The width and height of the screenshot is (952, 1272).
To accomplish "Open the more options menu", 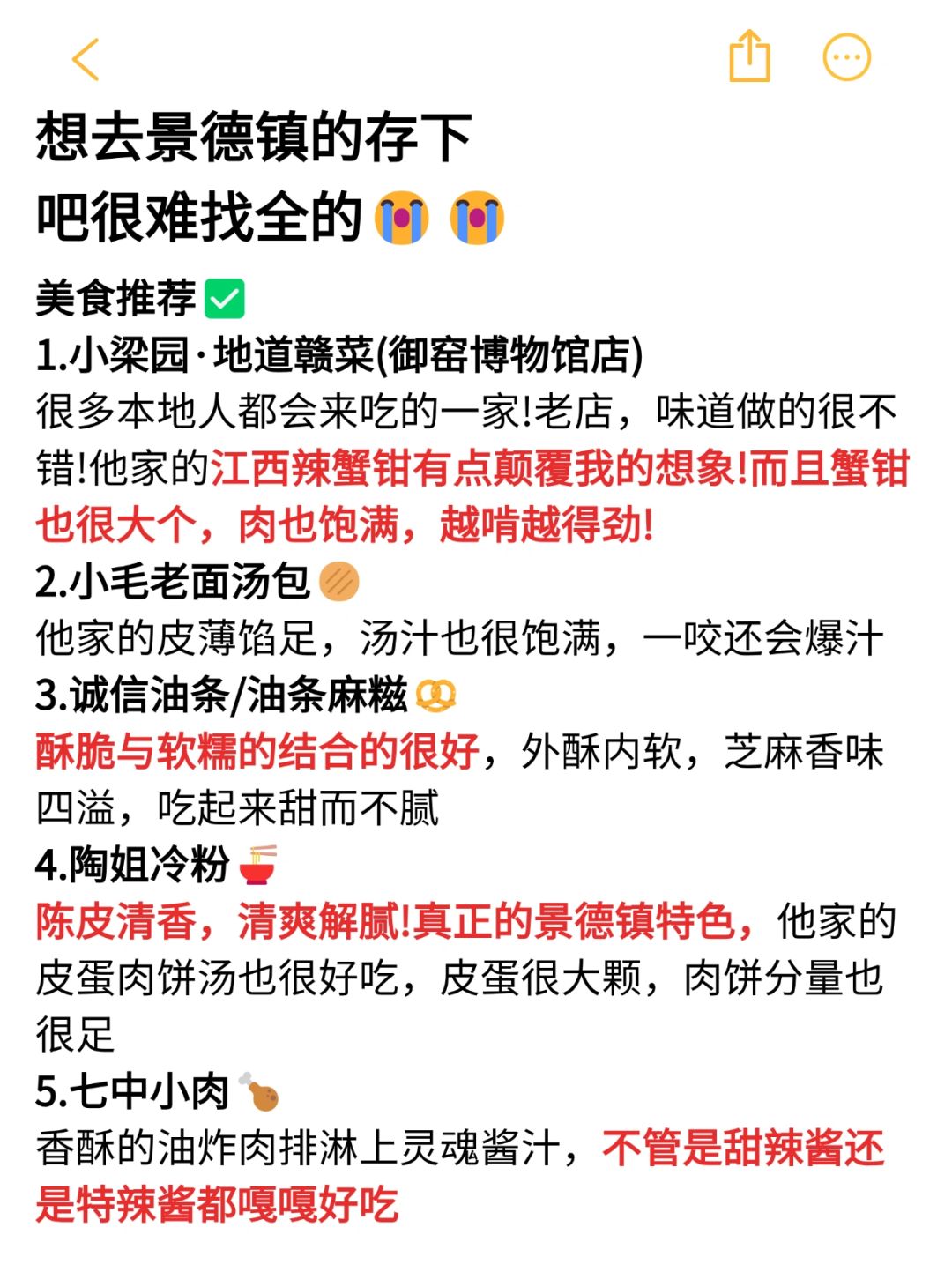I will pyautogui.click(x=846, y=58).
